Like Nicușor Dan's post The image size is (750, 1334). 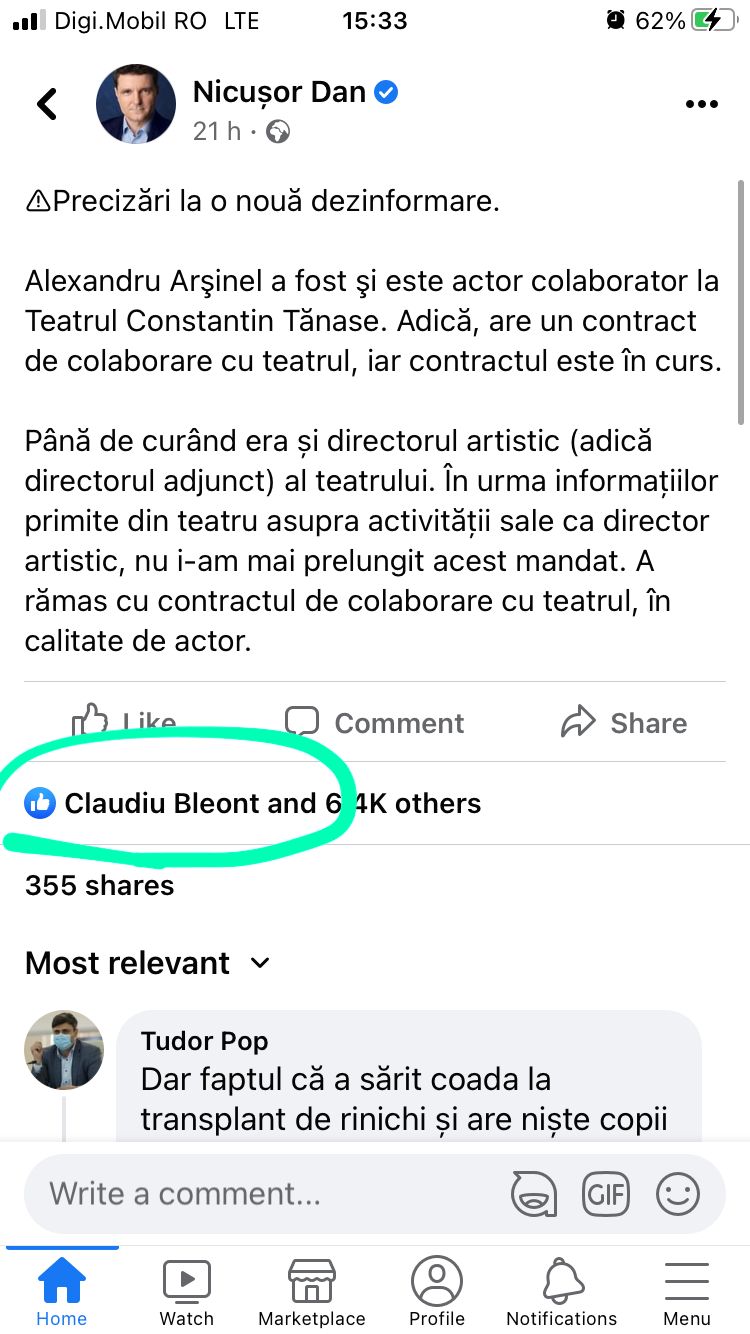click(125, 722)
